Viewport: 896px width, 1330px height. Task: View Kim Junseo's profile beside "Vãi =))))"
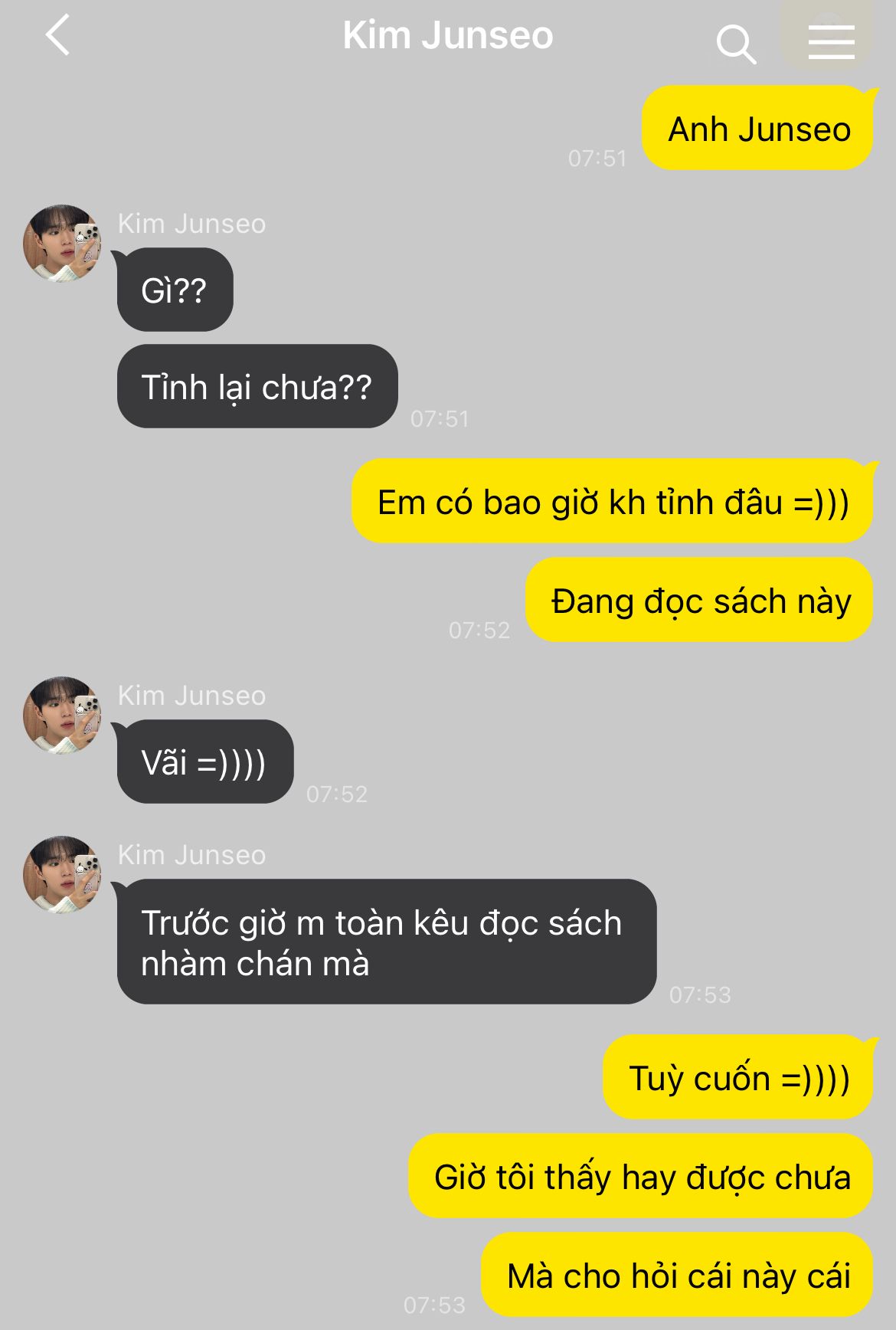[62, 715]
